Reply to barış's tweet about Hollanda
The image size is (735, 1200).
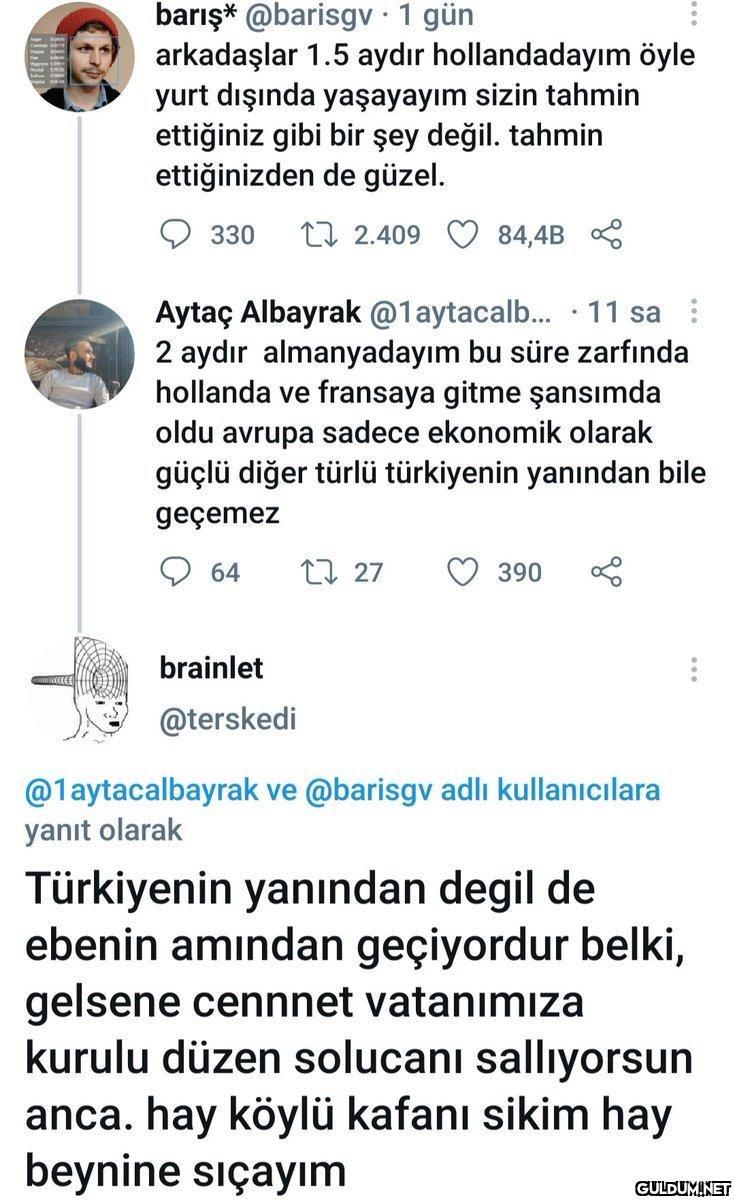click(x=176, y=235)
